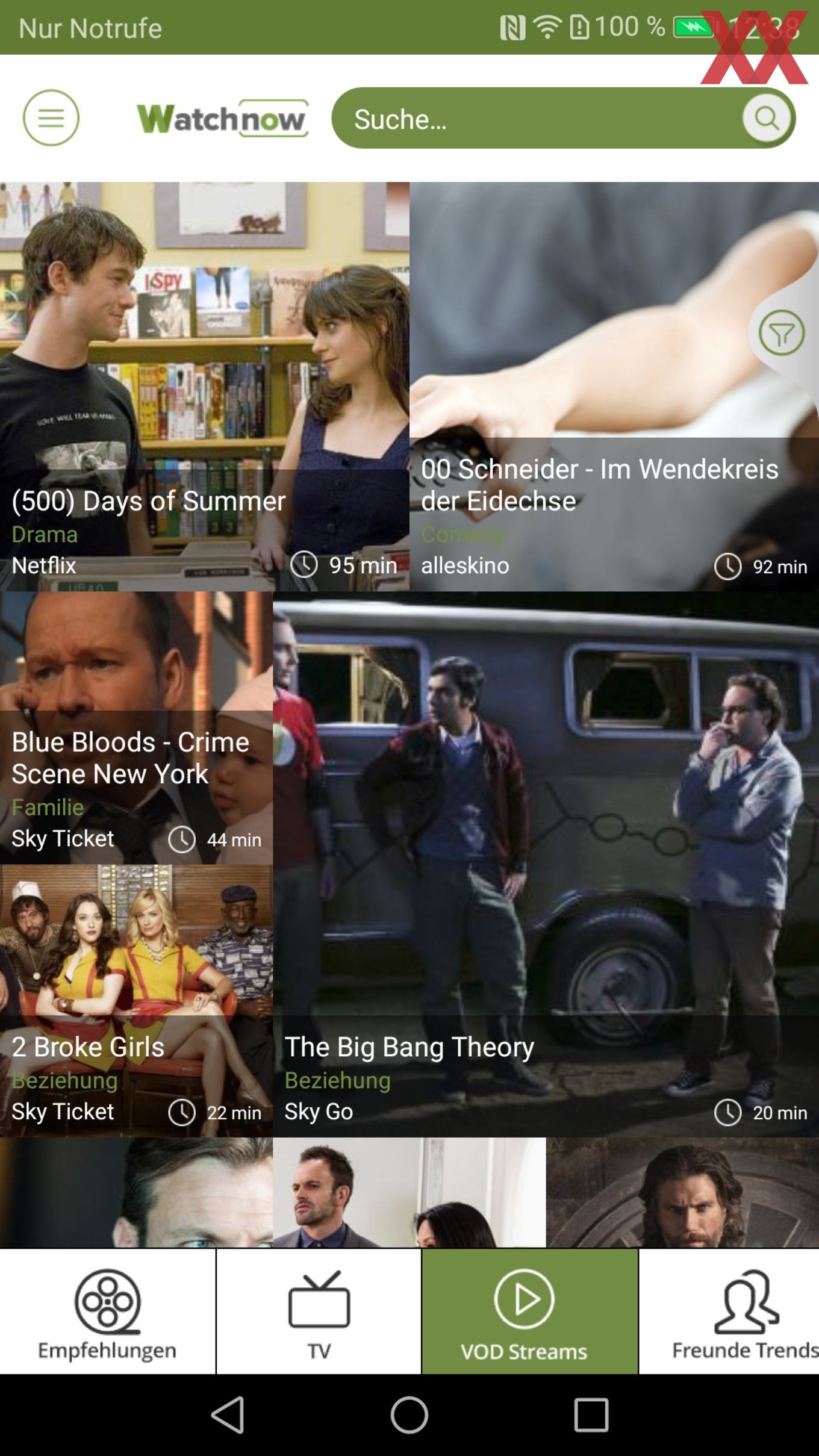Open the hamburger menu button
819x1456 pixels.
point(51,118)
